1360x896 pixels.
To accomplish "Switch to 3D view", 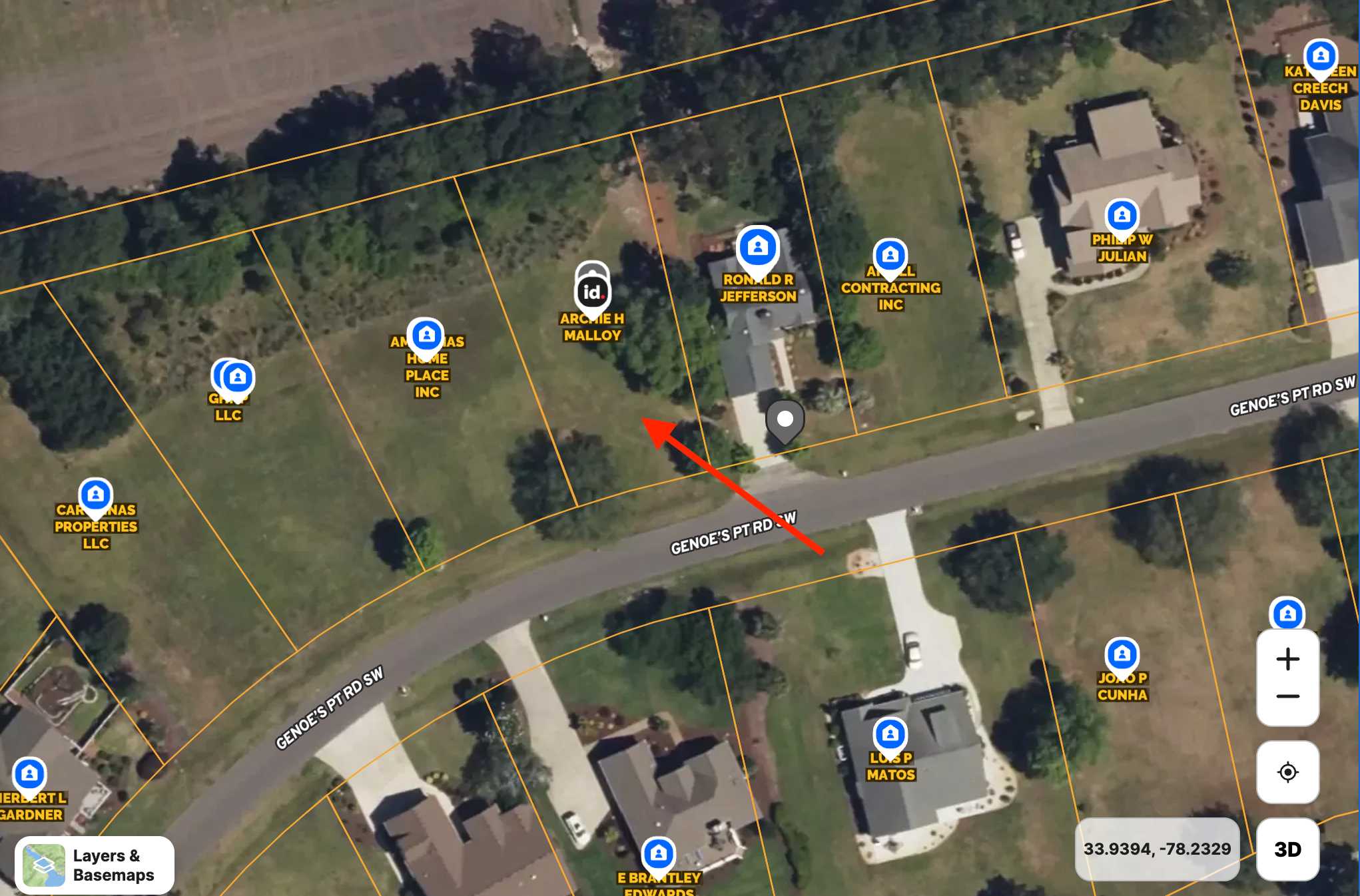I will pyautogui.click(x=1287, y=849).
